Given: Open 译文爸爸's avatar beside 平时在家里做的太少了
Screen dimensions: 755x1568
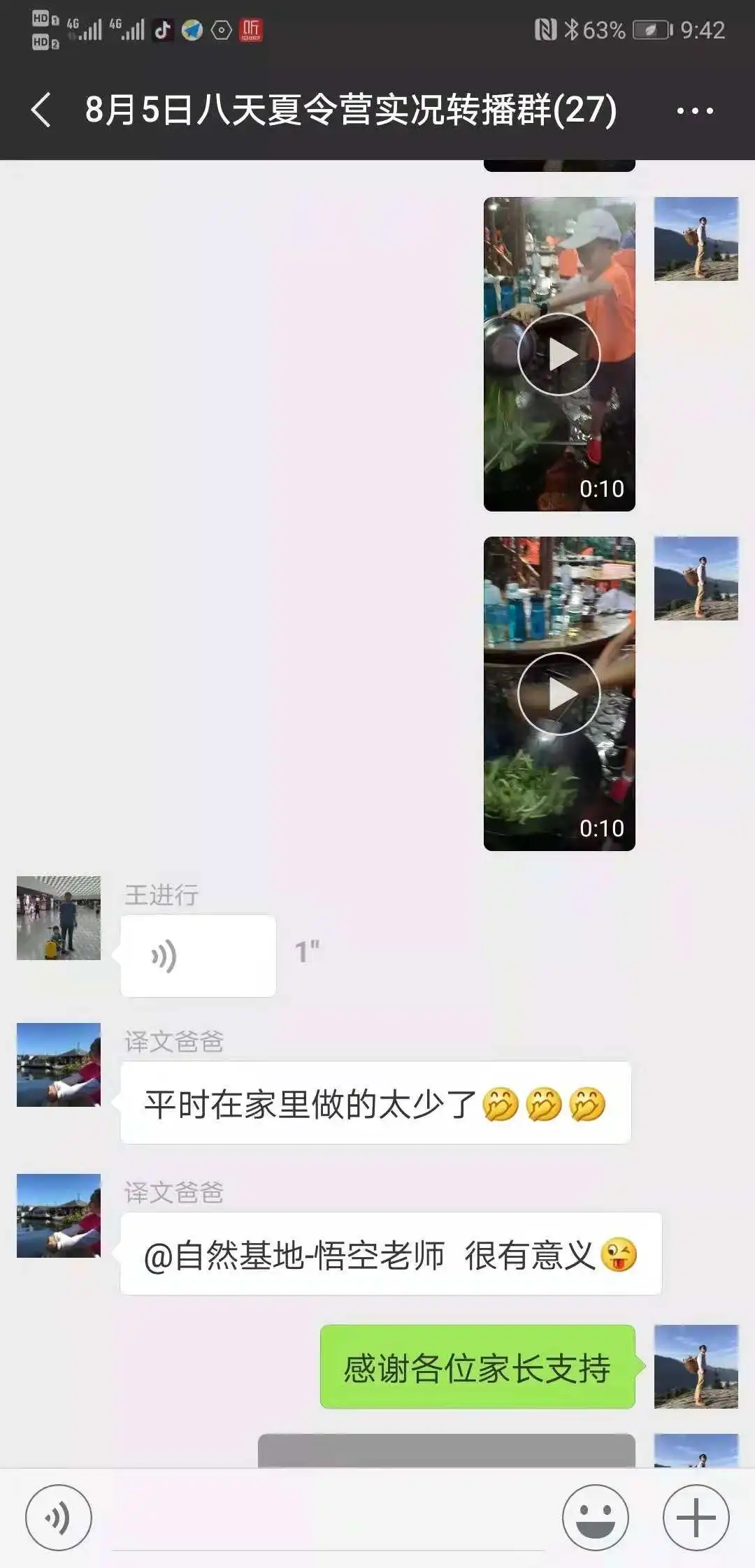Looking at the screenshot, I should coord(59,1065).
